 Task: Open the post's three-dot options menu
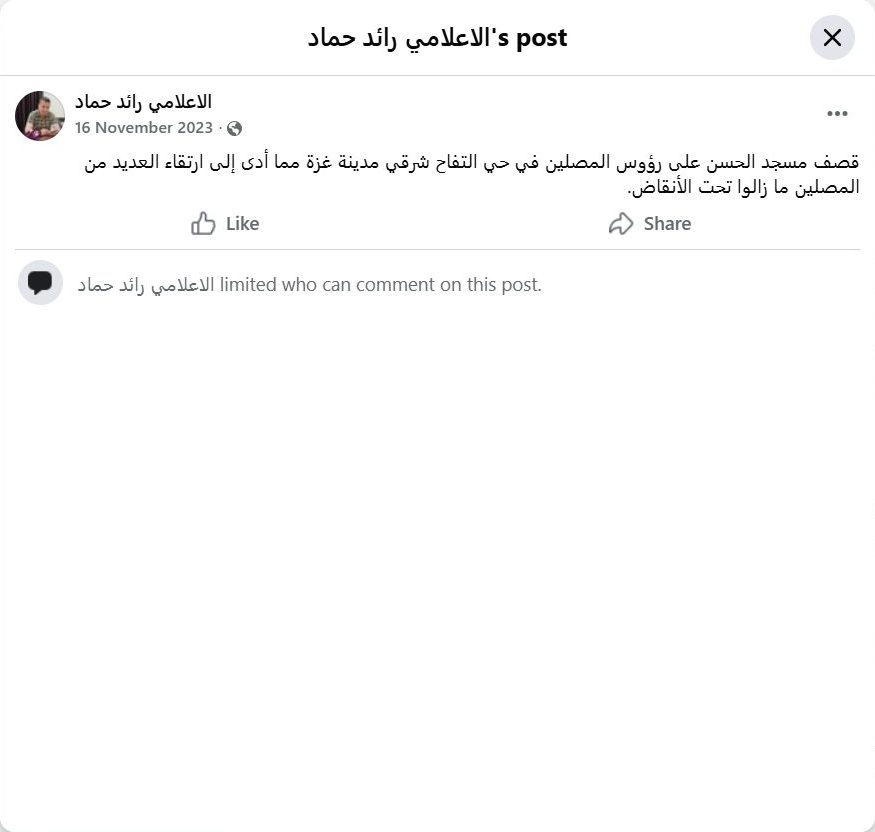837,114
